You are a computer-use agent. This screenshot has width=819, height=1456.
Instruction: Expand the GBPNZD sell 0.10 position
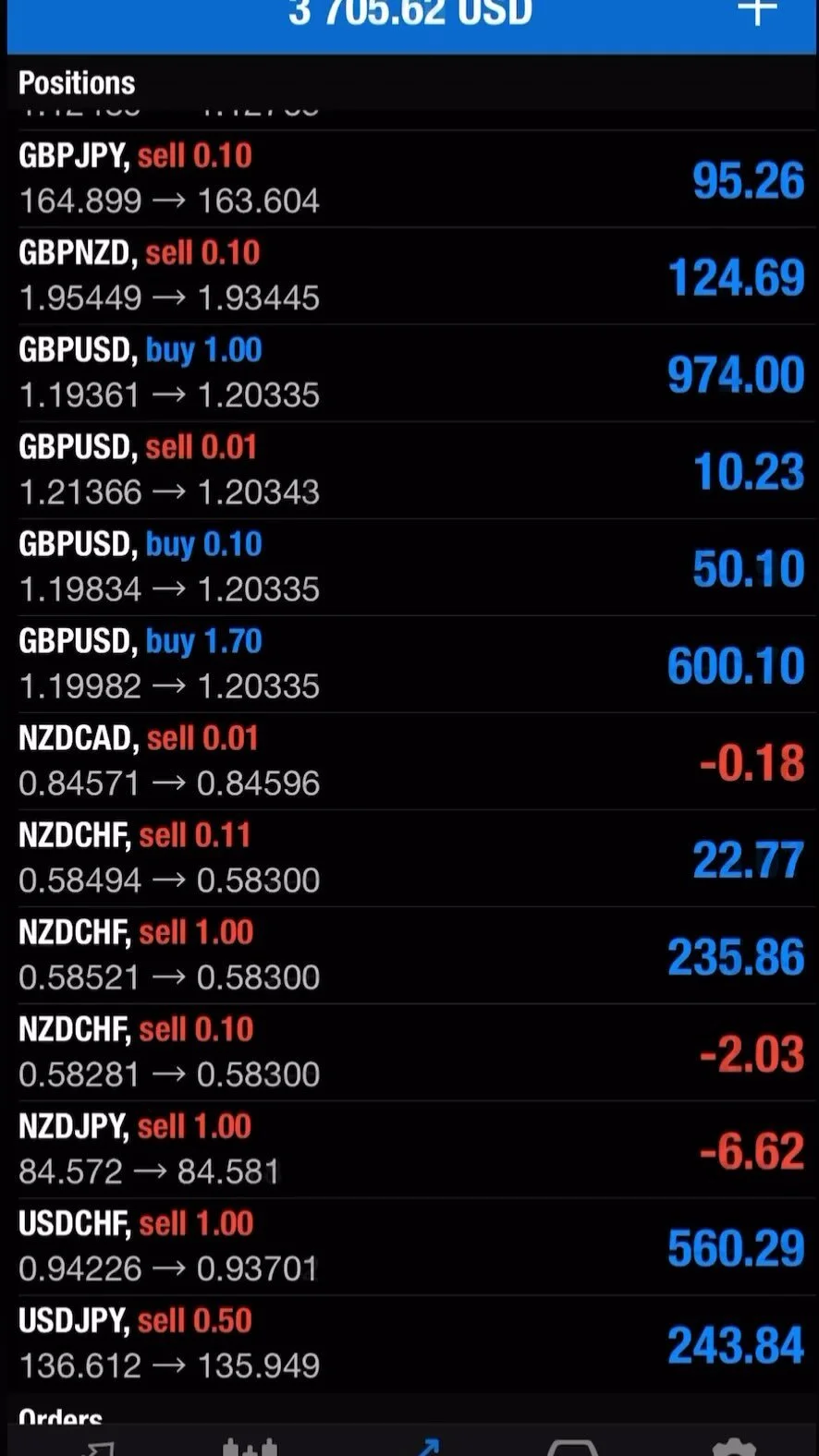(409, 276)
